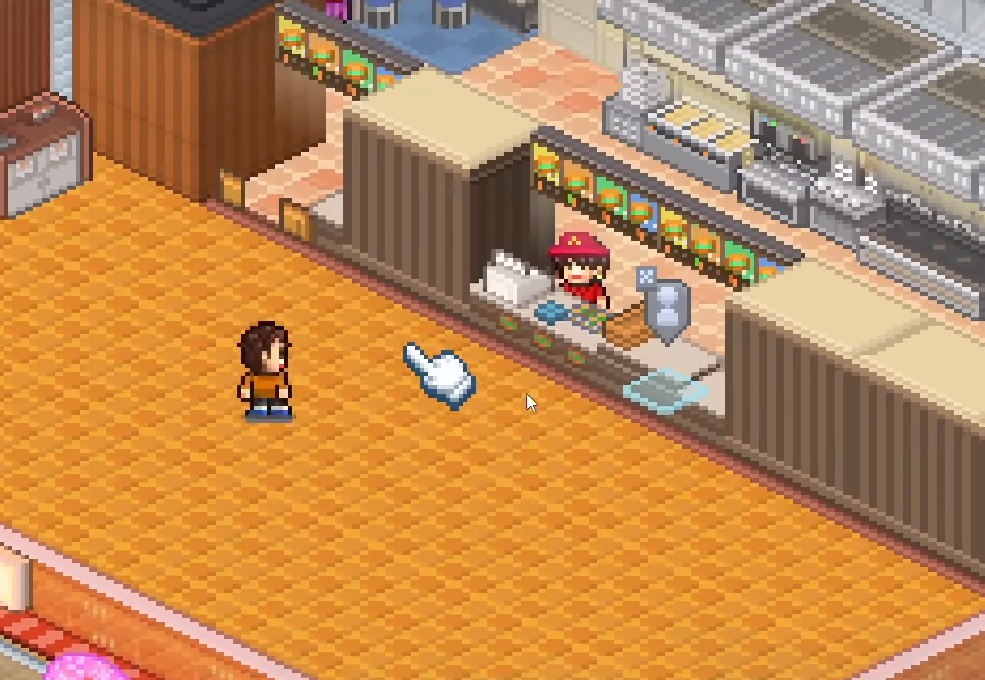Tap the hourglass marker above the counter
The width and height of the screenshot is (985, 680).
pyautogui.click(x=667, y=308)
